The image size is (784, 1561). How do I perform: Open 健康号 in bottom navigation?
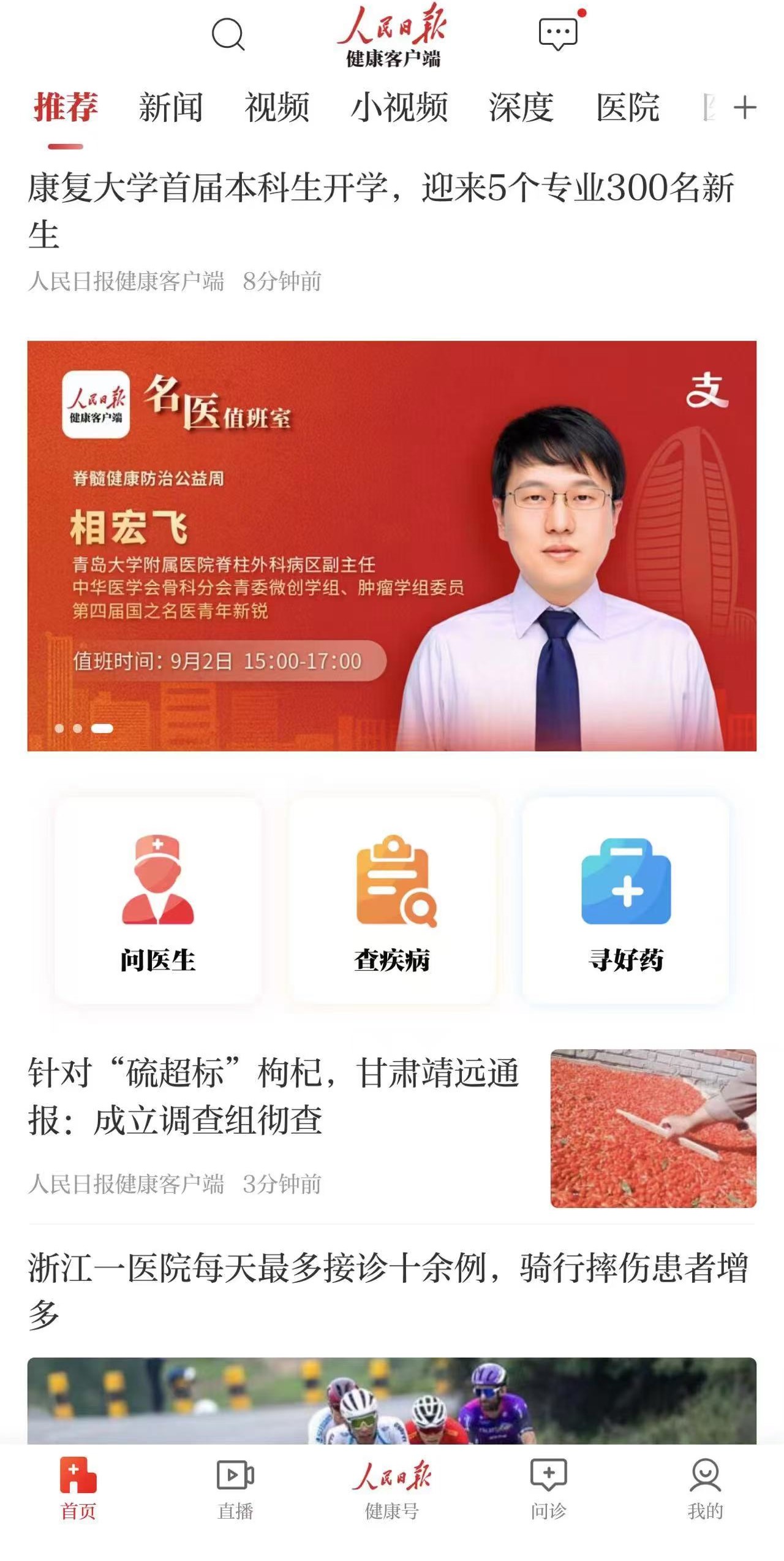click(x=392, y=1489)
